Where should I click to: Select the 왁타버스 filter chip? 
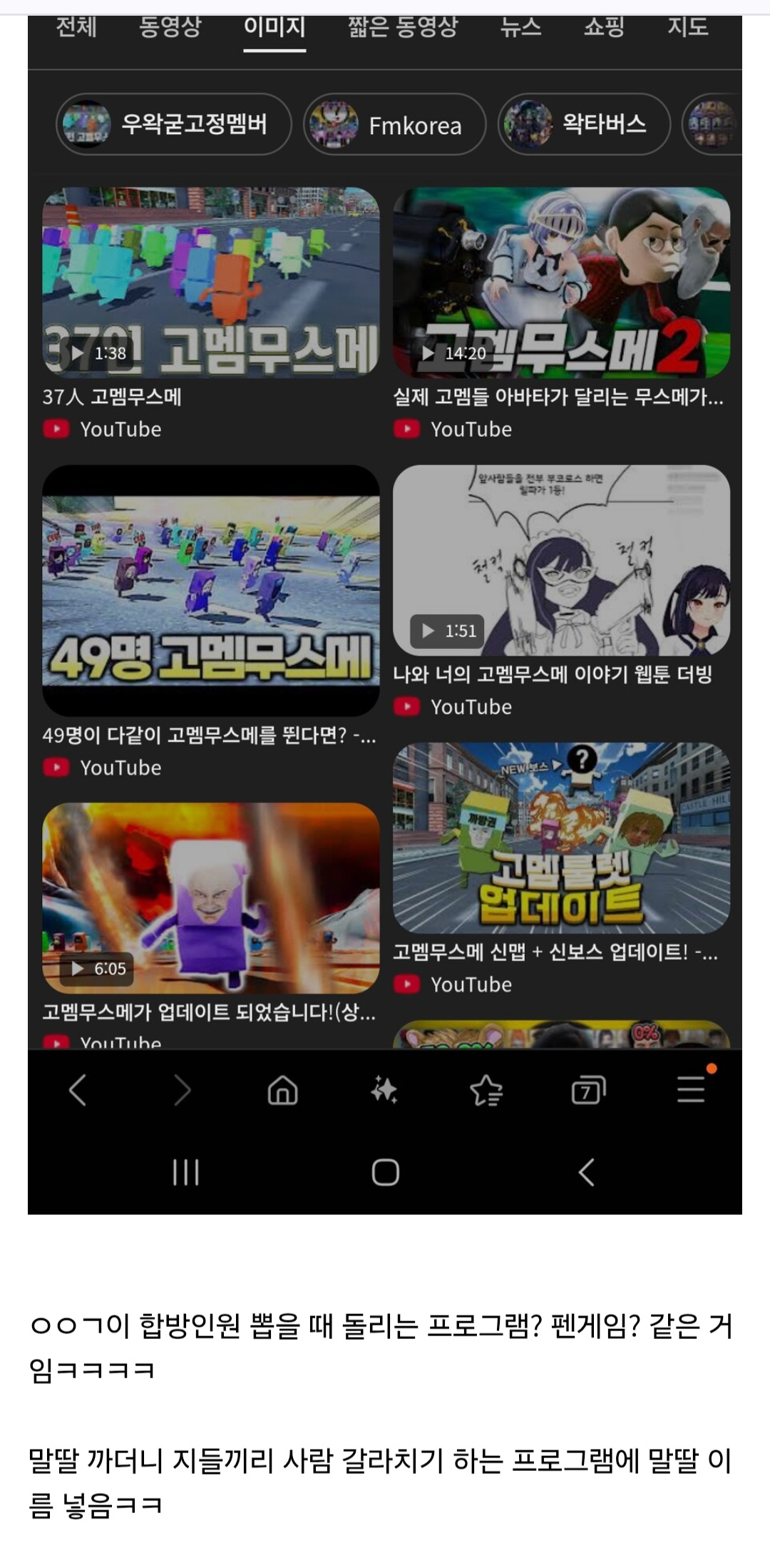(584, 124)
